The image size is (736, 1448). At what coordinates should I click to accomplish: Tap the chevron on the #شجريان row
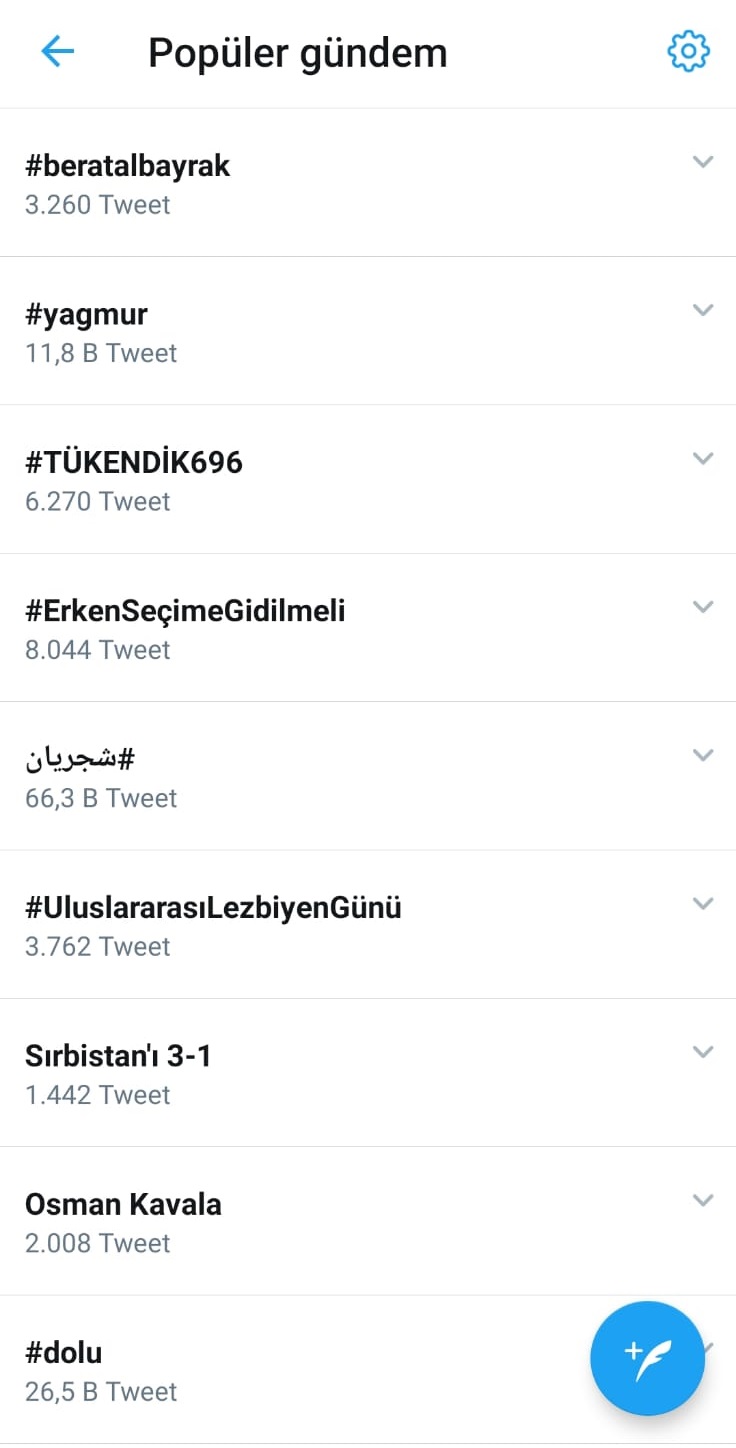point(703,755)
